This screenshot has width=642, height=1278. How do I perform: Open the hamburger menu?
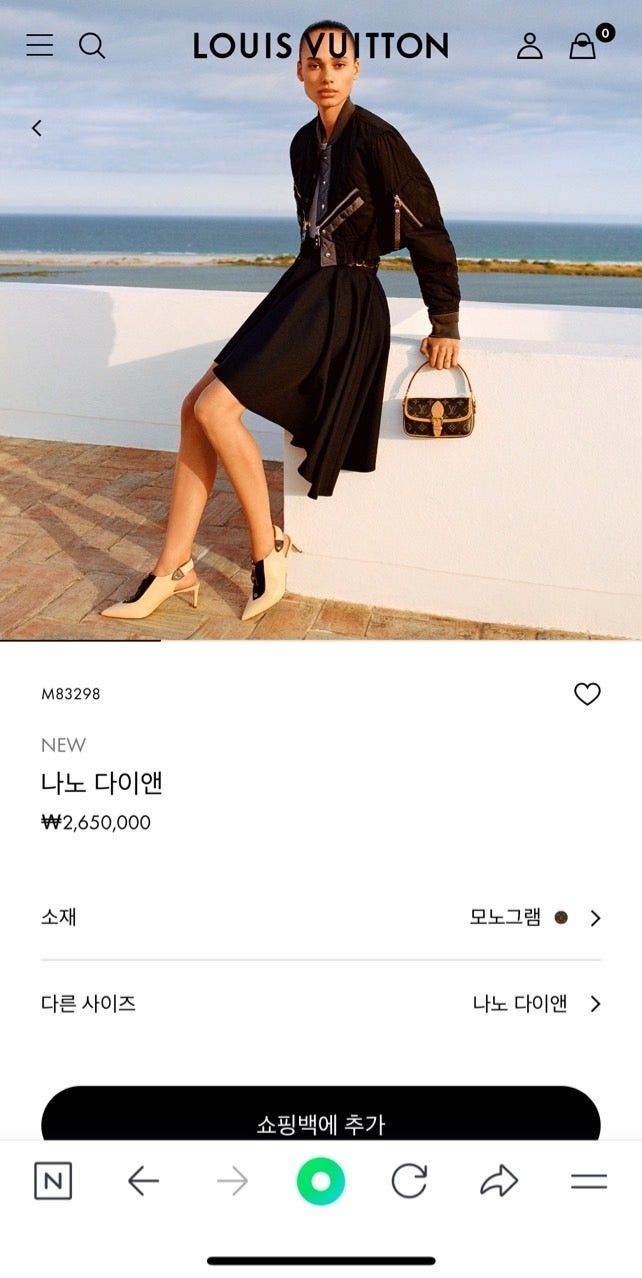coord(40,45)
